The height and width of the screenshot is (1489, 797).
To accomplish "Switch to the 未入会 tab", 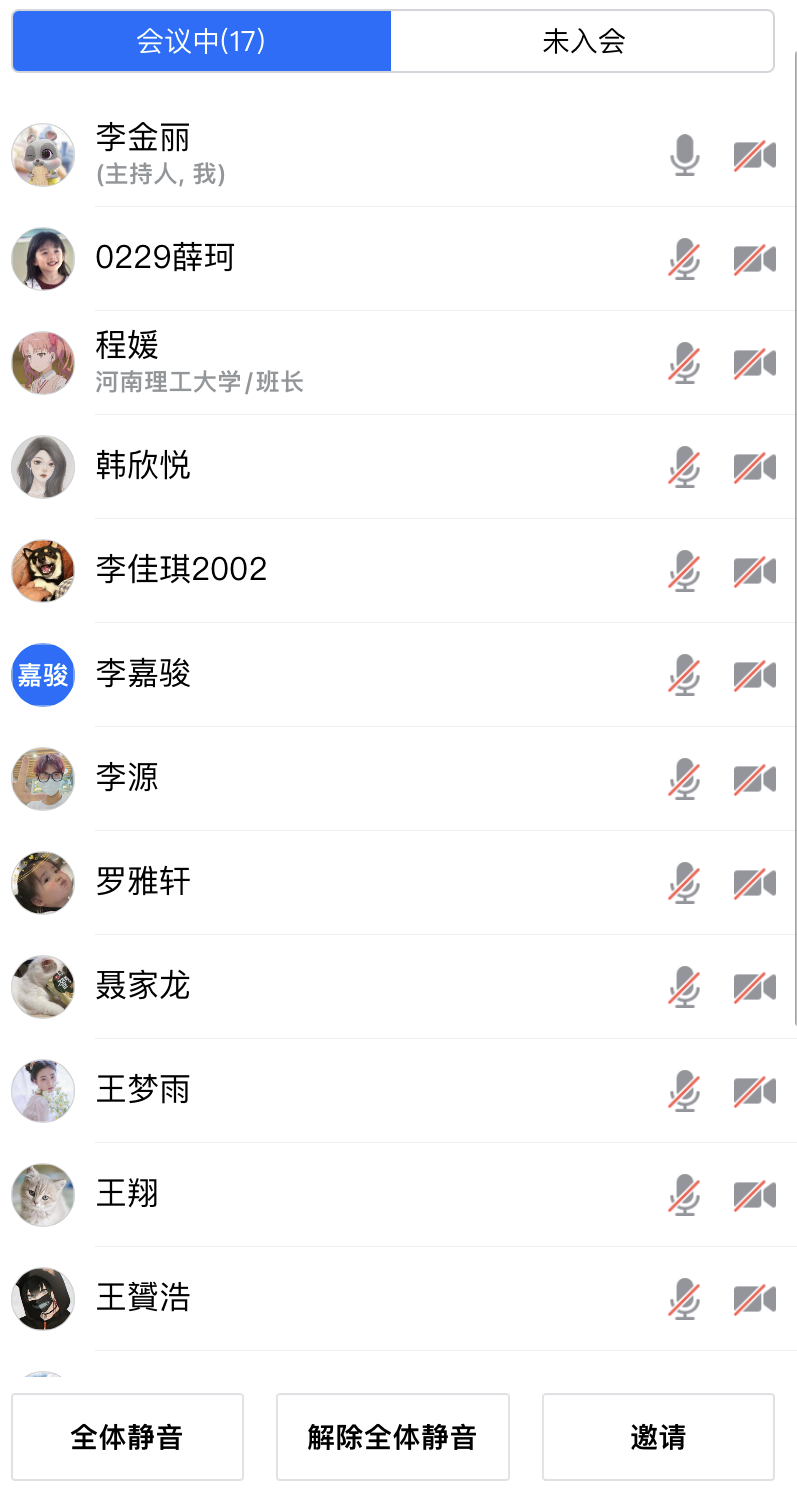I will (583, 41).
